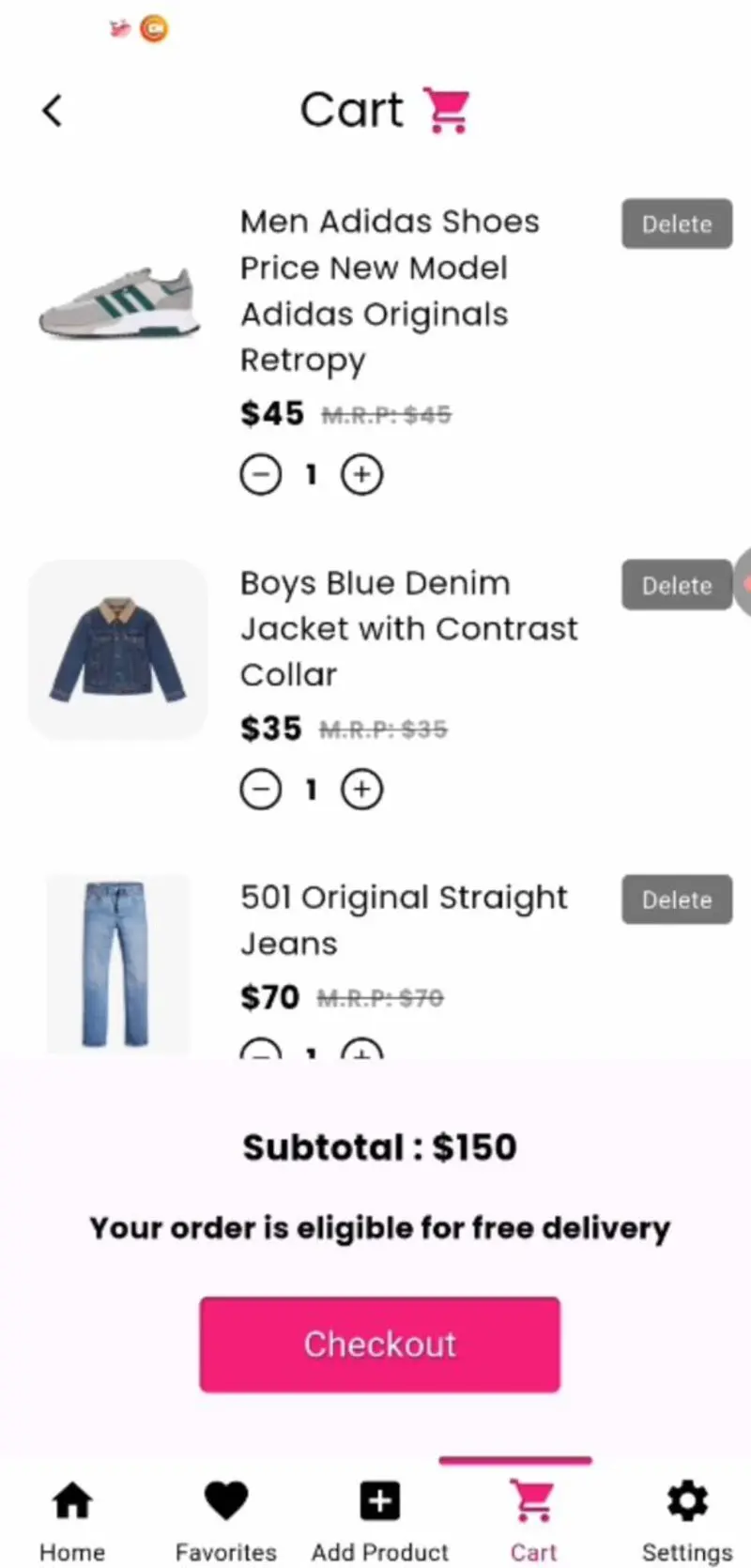Tap the Checkout button

(x=379, y=1344)
